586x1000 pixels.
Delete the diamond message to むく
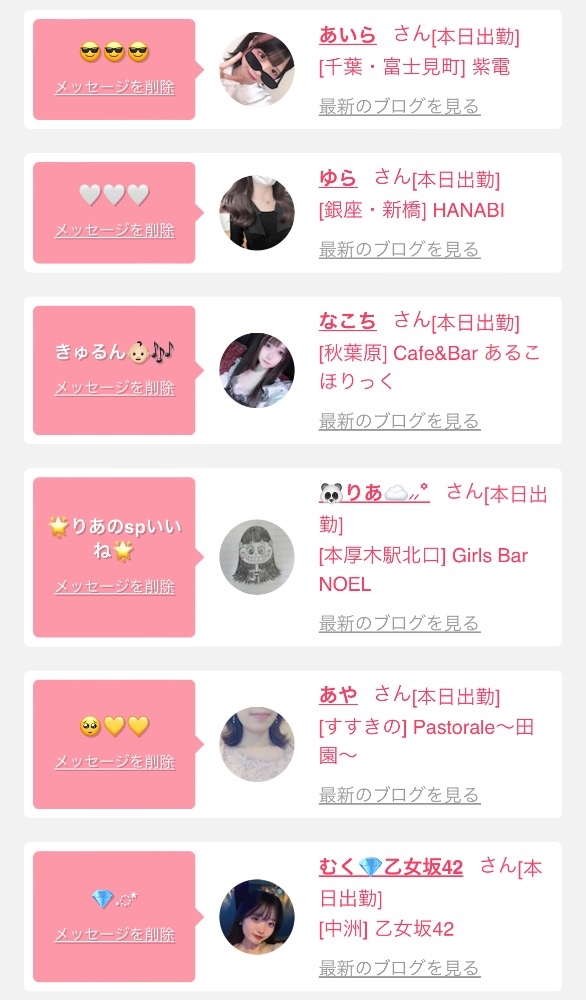tap(115, 935)
